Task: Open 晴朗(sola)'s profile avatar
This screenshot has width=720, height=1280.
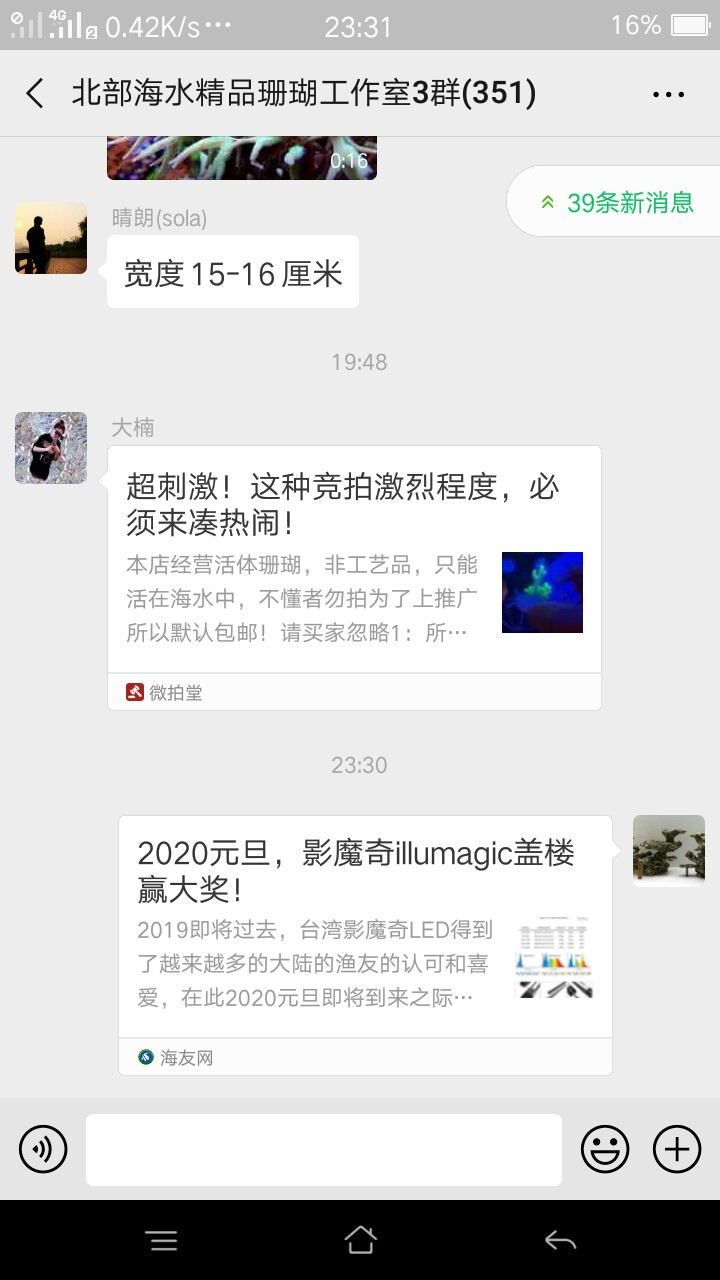Action: 51,238
